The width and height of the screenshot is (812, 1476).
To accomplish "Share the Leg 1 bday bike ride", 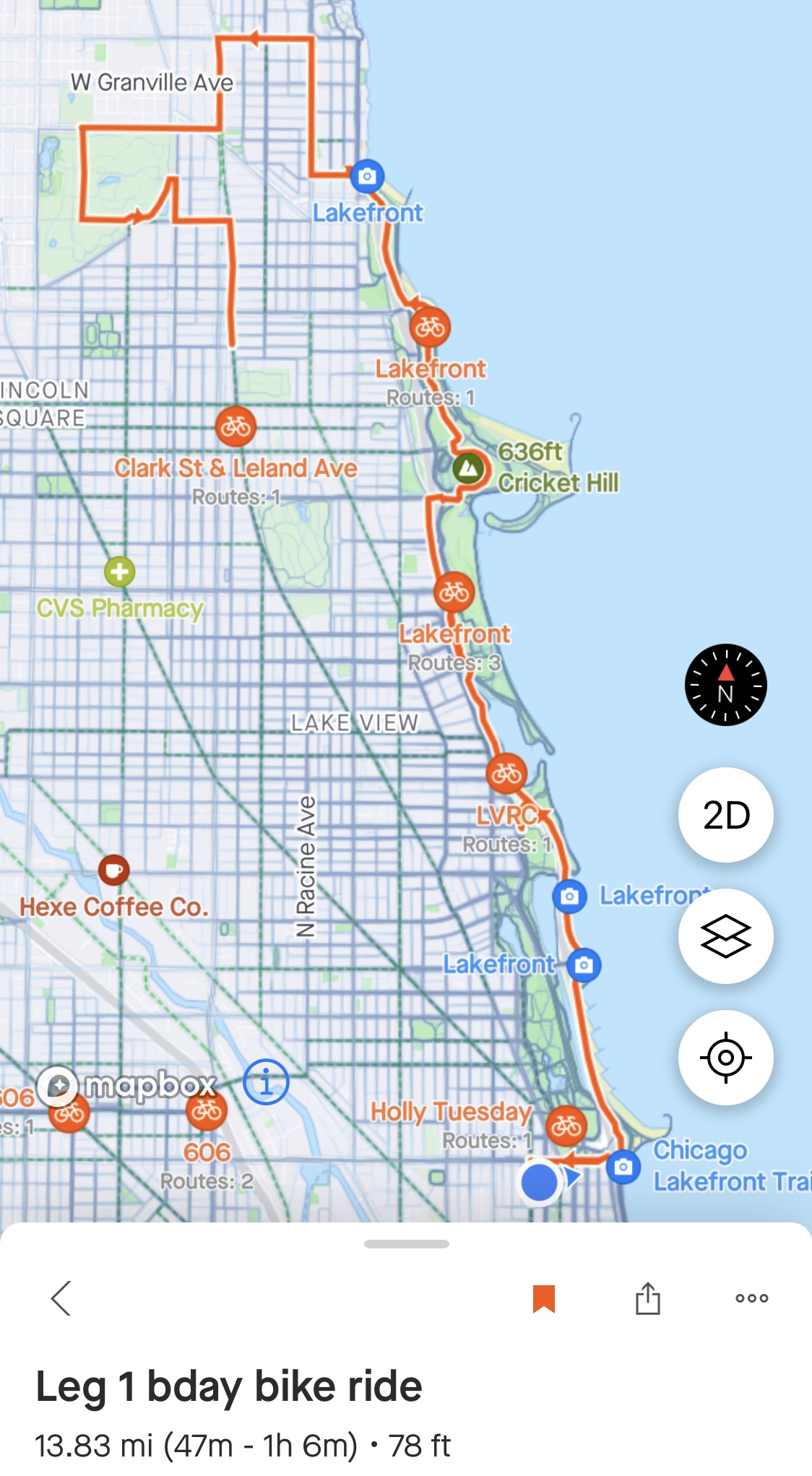I will [647, 1298].
